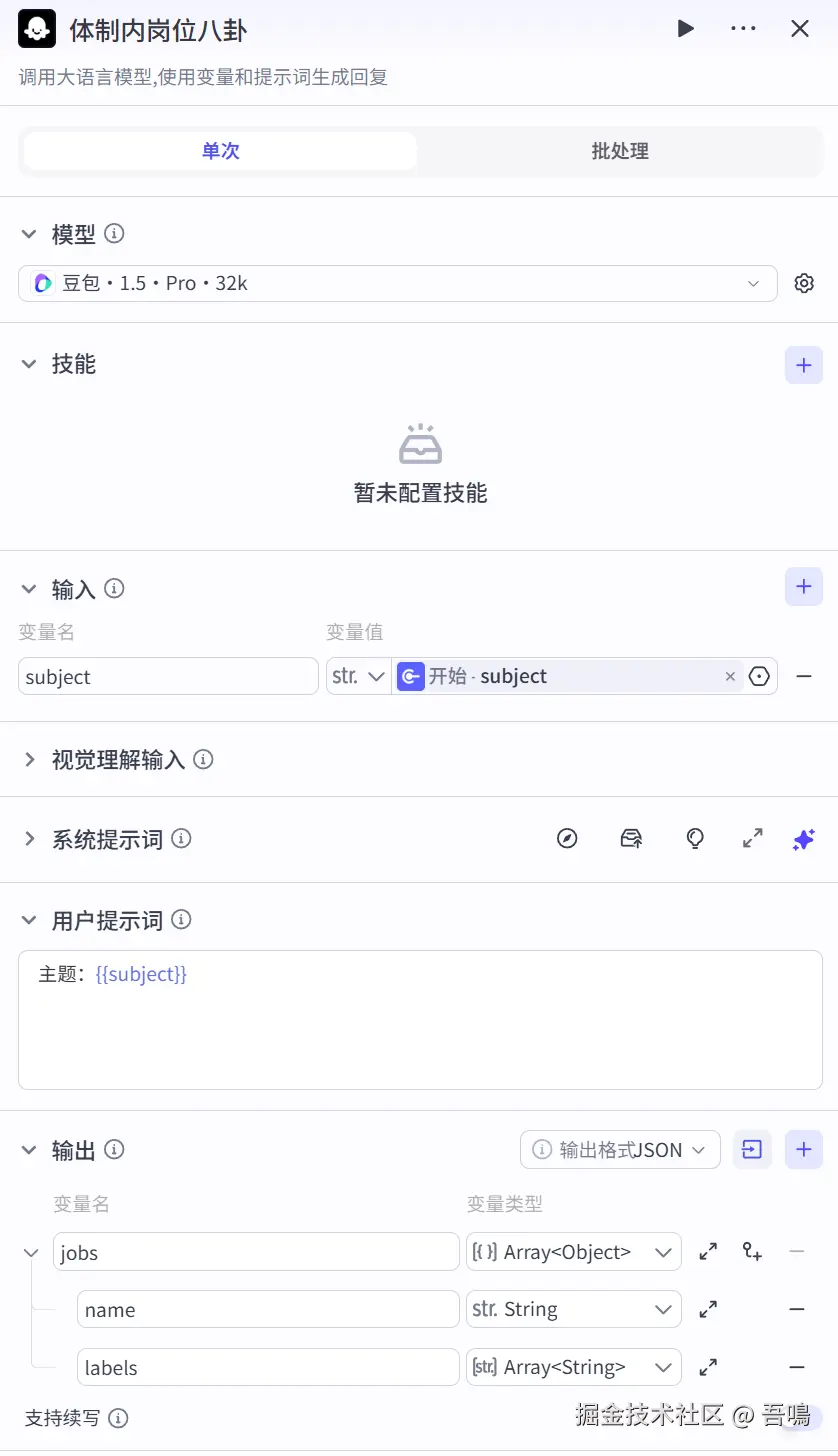This screenshot has height=1456, width=838.
Task: Open model settings gear icon
Action: [x=804, y=284]
